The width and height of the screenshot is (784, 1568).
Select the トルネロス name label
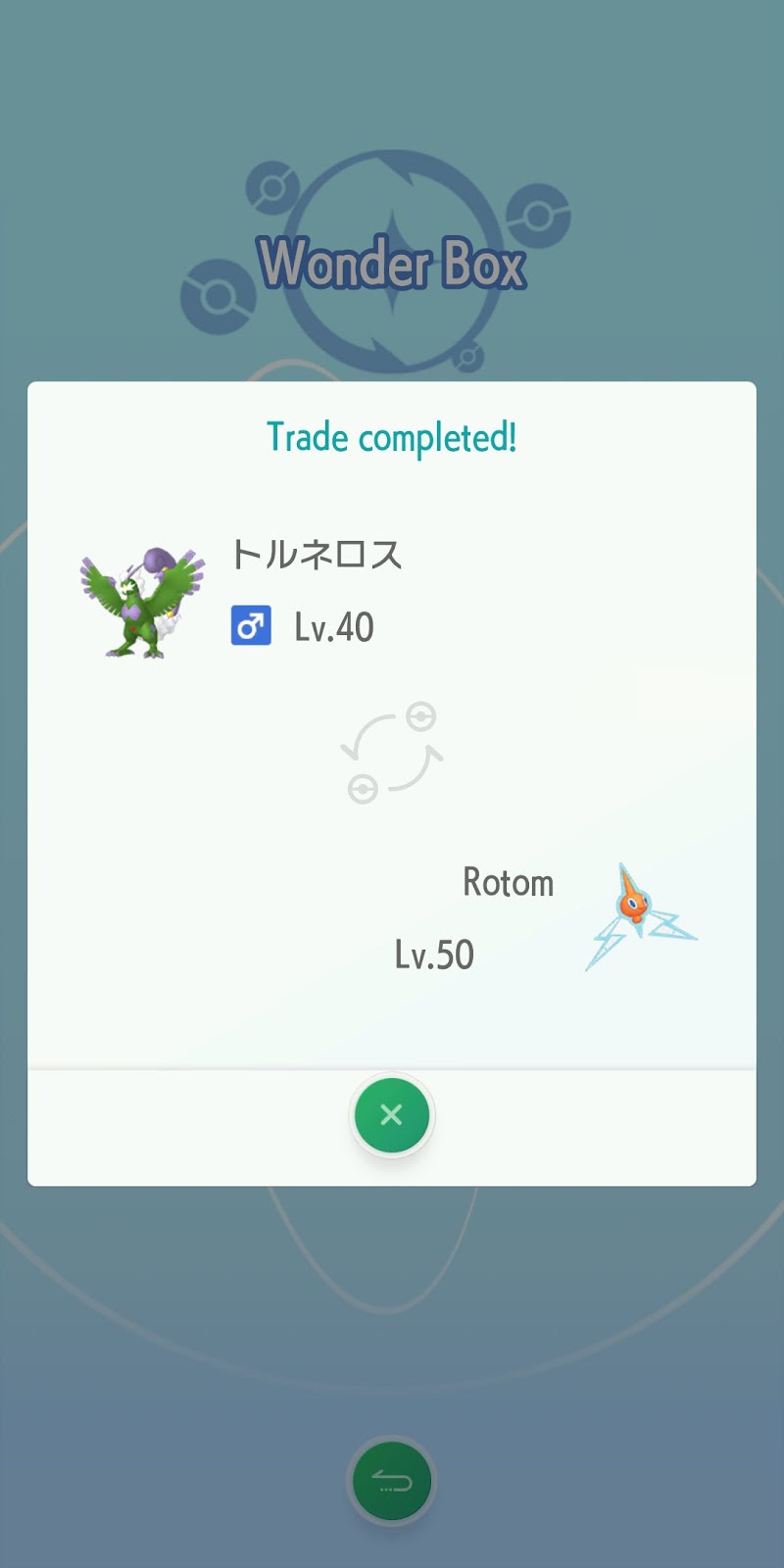[318, 557]
